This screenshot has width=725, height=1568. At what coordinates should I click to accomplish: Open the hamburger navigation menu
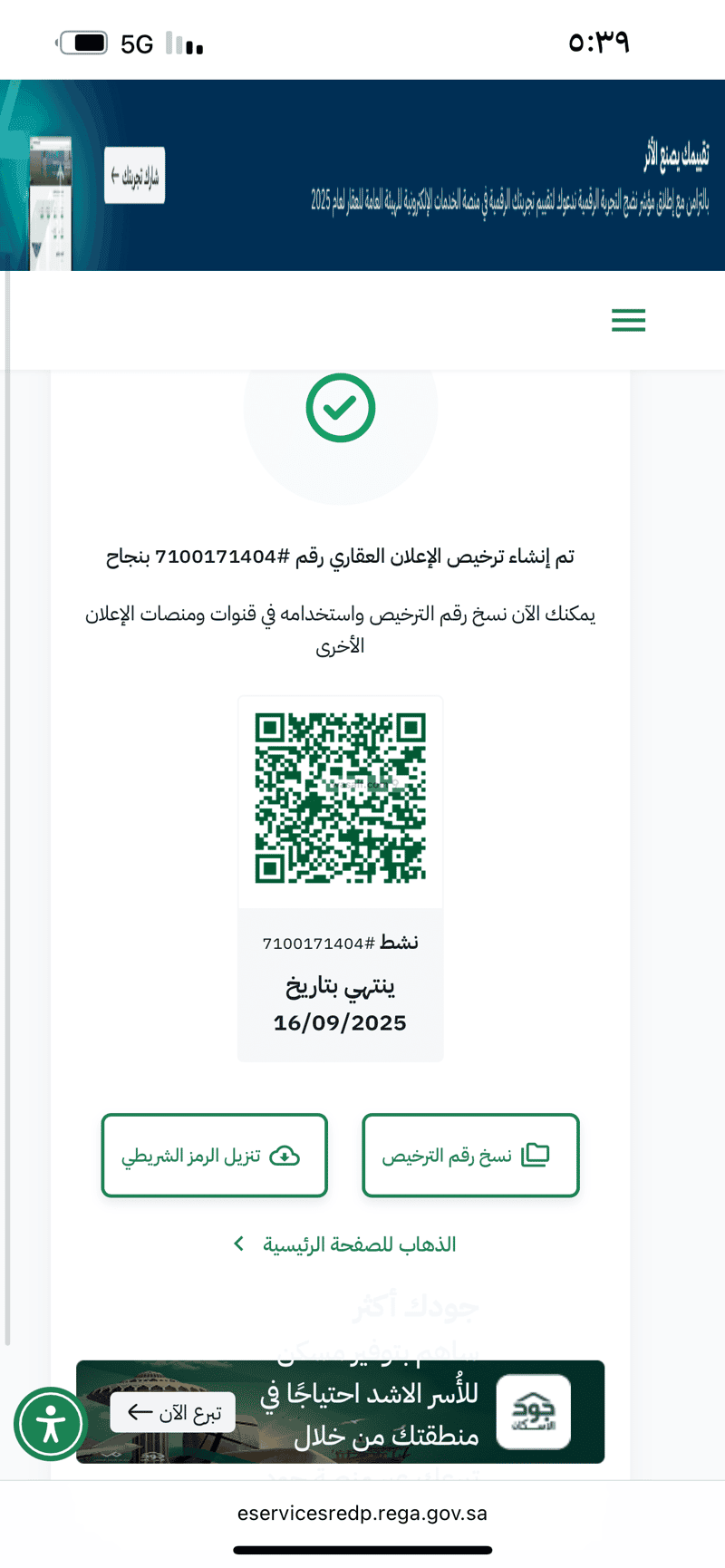(x=628, y=320)
